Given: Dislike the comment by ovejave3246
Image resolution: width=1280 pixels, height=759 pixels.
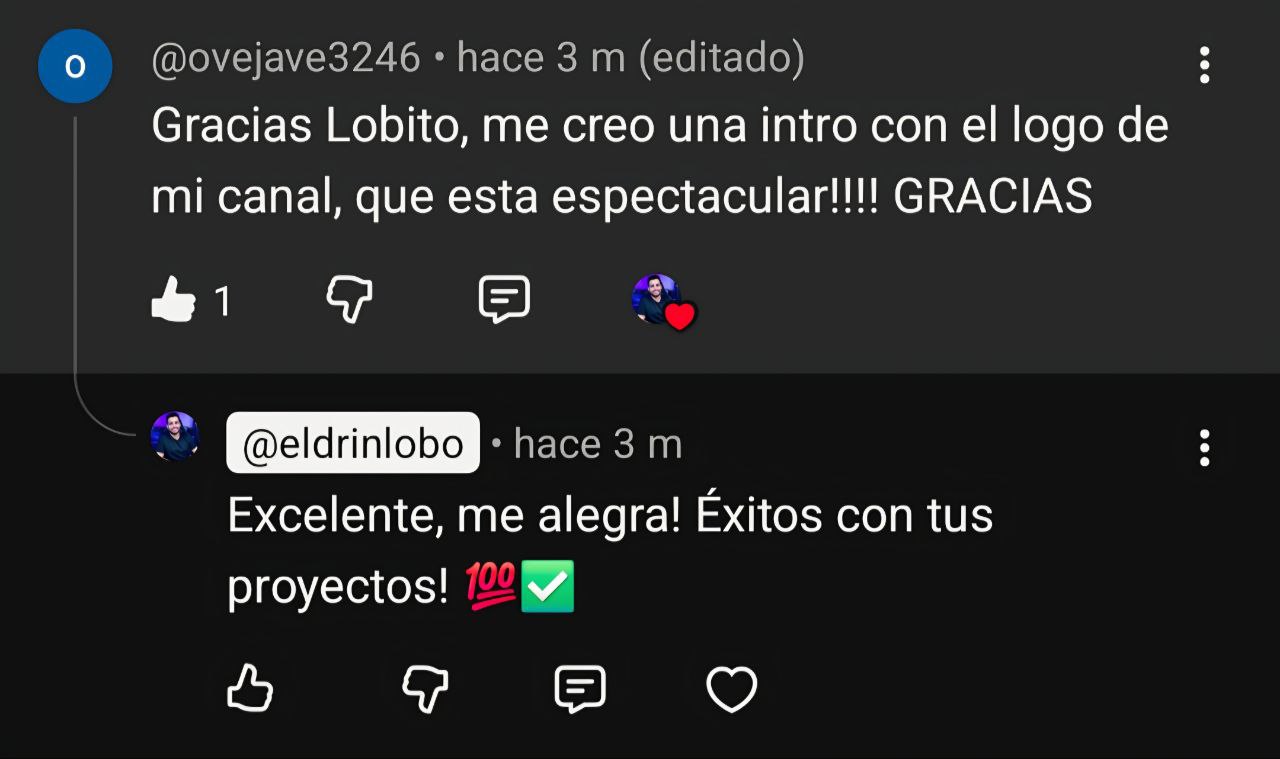Looking at the screenshot, I should (x=350, y=299).
